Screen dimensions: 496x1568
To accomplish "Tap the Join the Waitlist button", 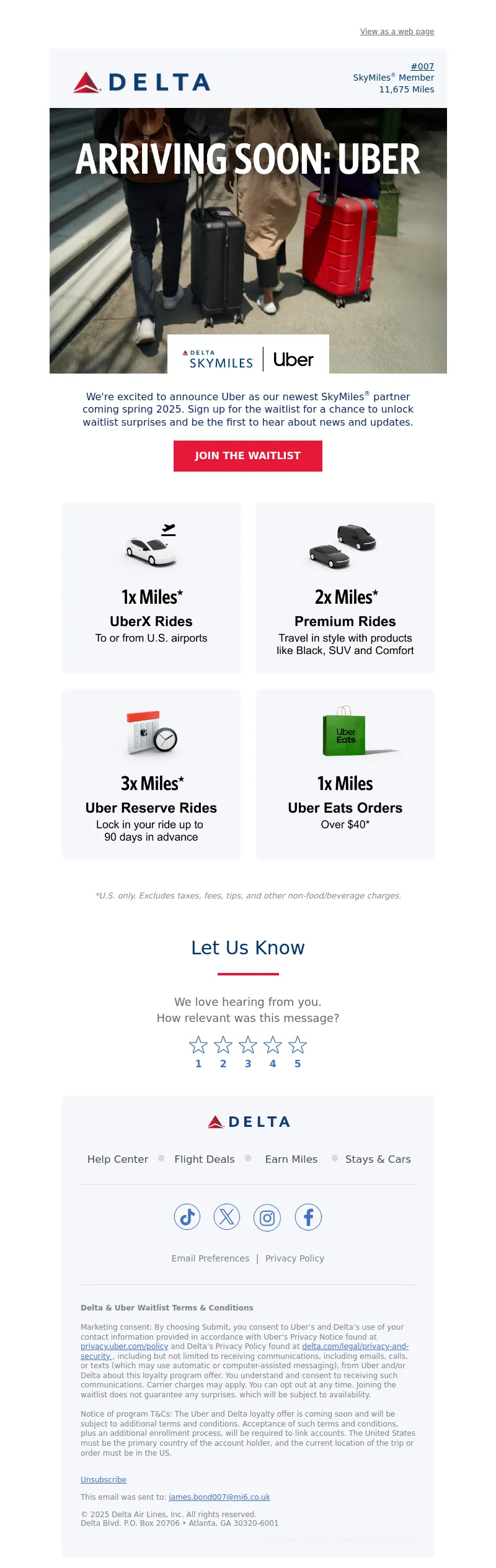I will 248,456.
